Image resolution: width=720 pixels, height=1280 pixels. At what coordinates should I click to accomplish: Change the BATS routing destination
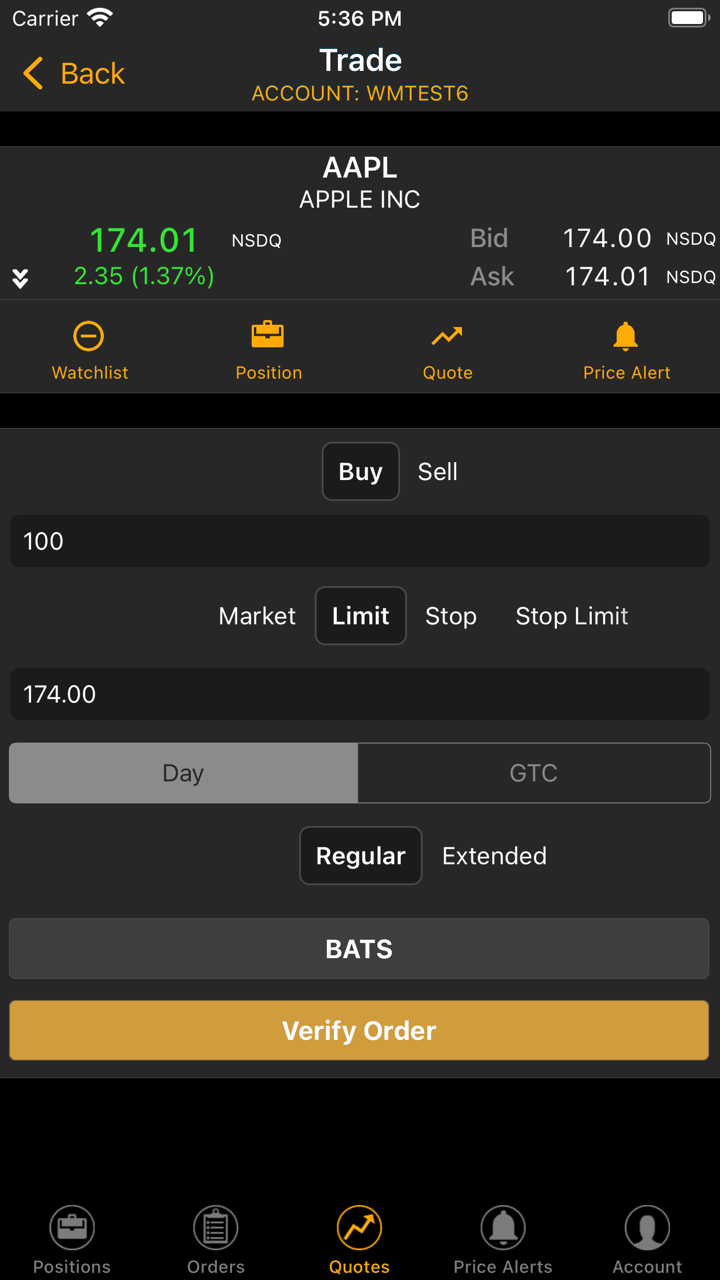pos(360,949)
